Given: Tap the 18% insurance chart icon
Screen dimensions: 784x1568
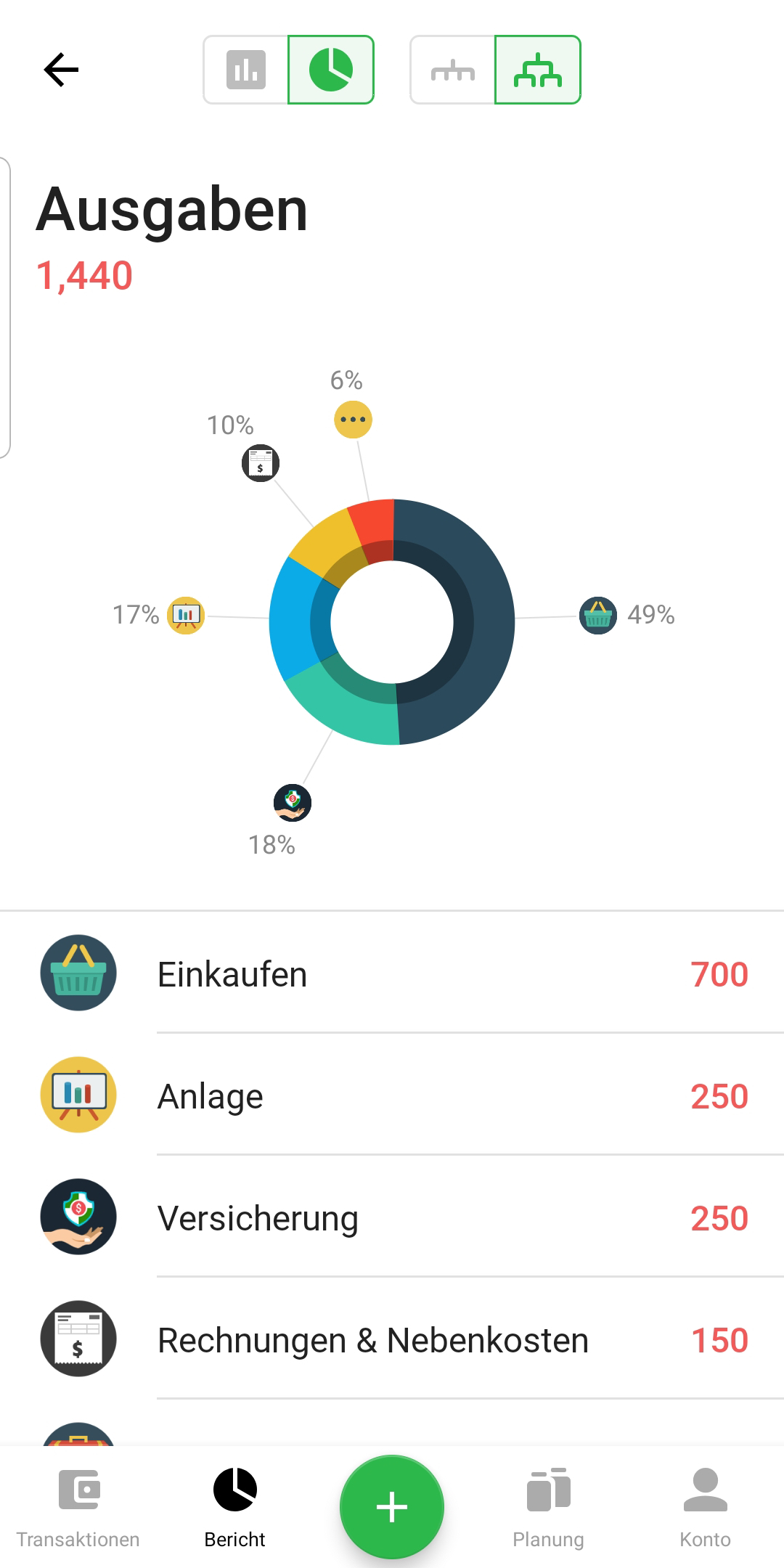Looking at the screenshot, I should coord(293,803).
